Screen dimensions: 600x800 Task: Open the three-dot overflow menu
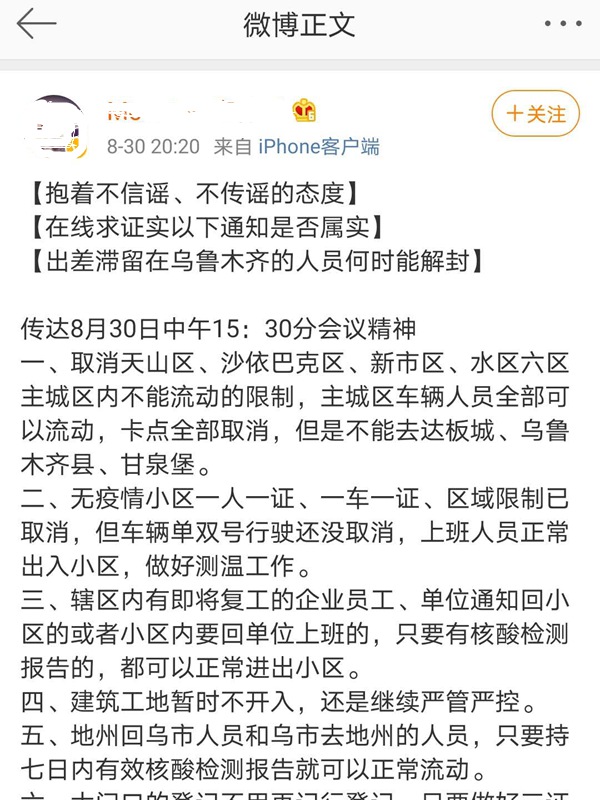point(562,24)
